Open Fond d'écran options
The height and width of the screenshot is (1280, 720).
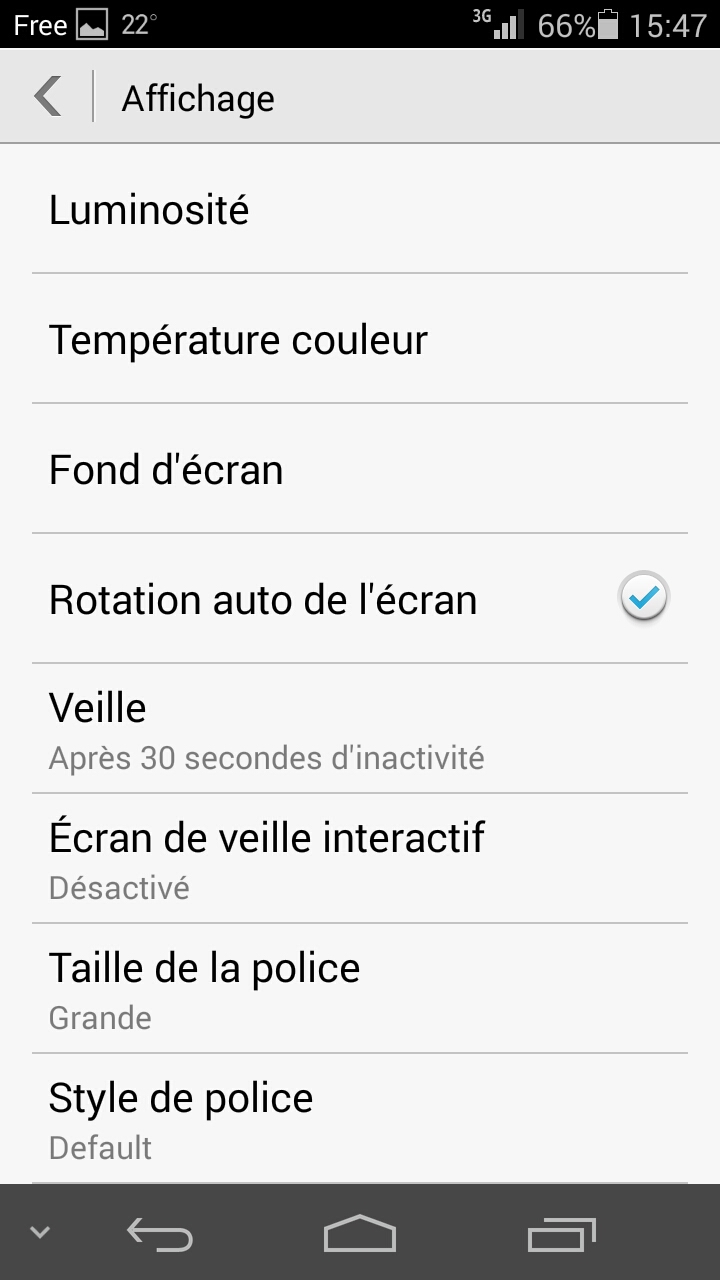360,469
